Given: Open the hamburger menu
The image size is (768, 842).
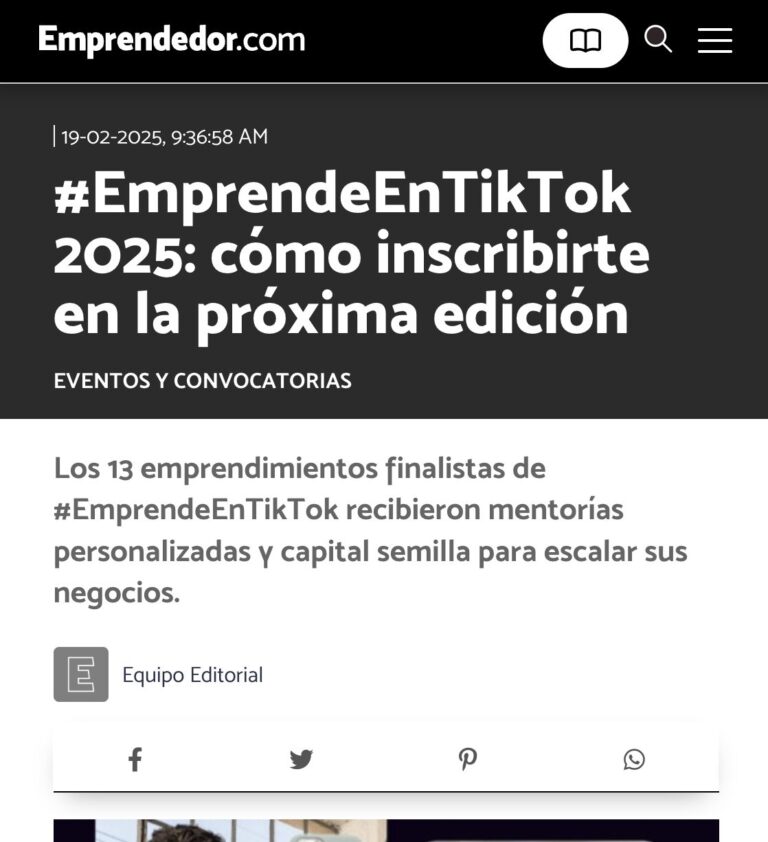Looking at the screenshot, I should [715, 41].
